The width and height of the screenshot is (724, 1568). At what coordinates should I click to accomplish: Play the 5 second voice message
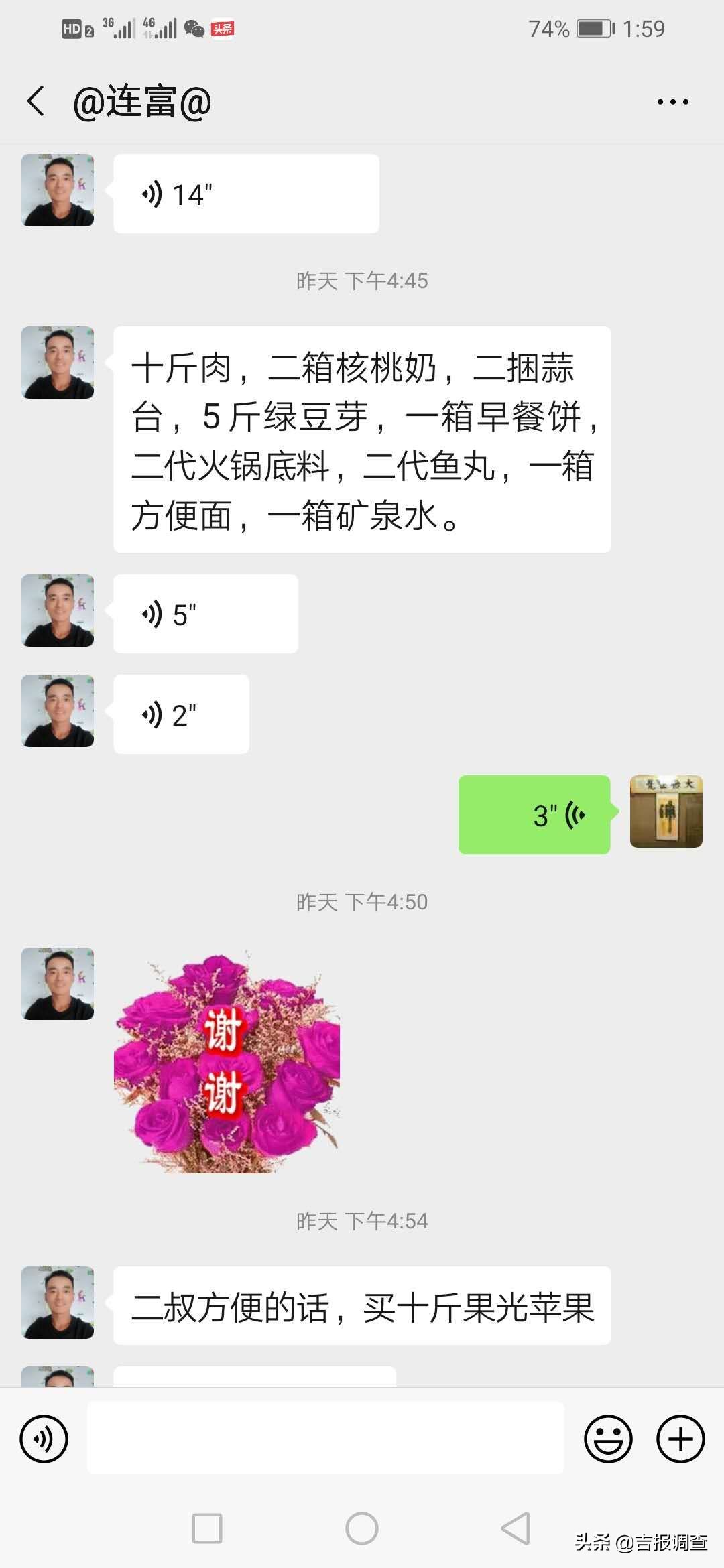(x=204, y=612)
